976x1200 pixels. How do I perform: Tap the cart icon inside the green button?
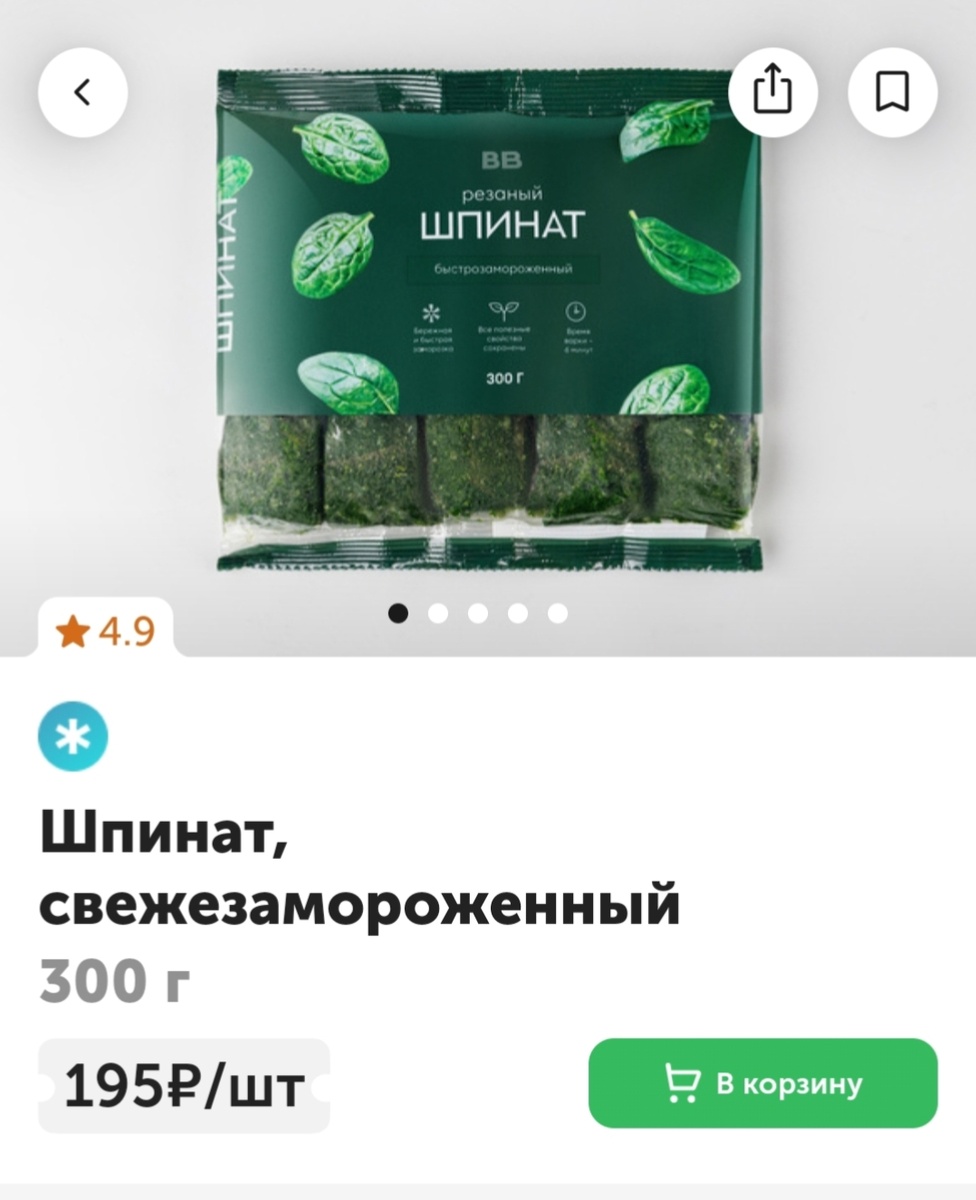click(x=684, y=1085)
